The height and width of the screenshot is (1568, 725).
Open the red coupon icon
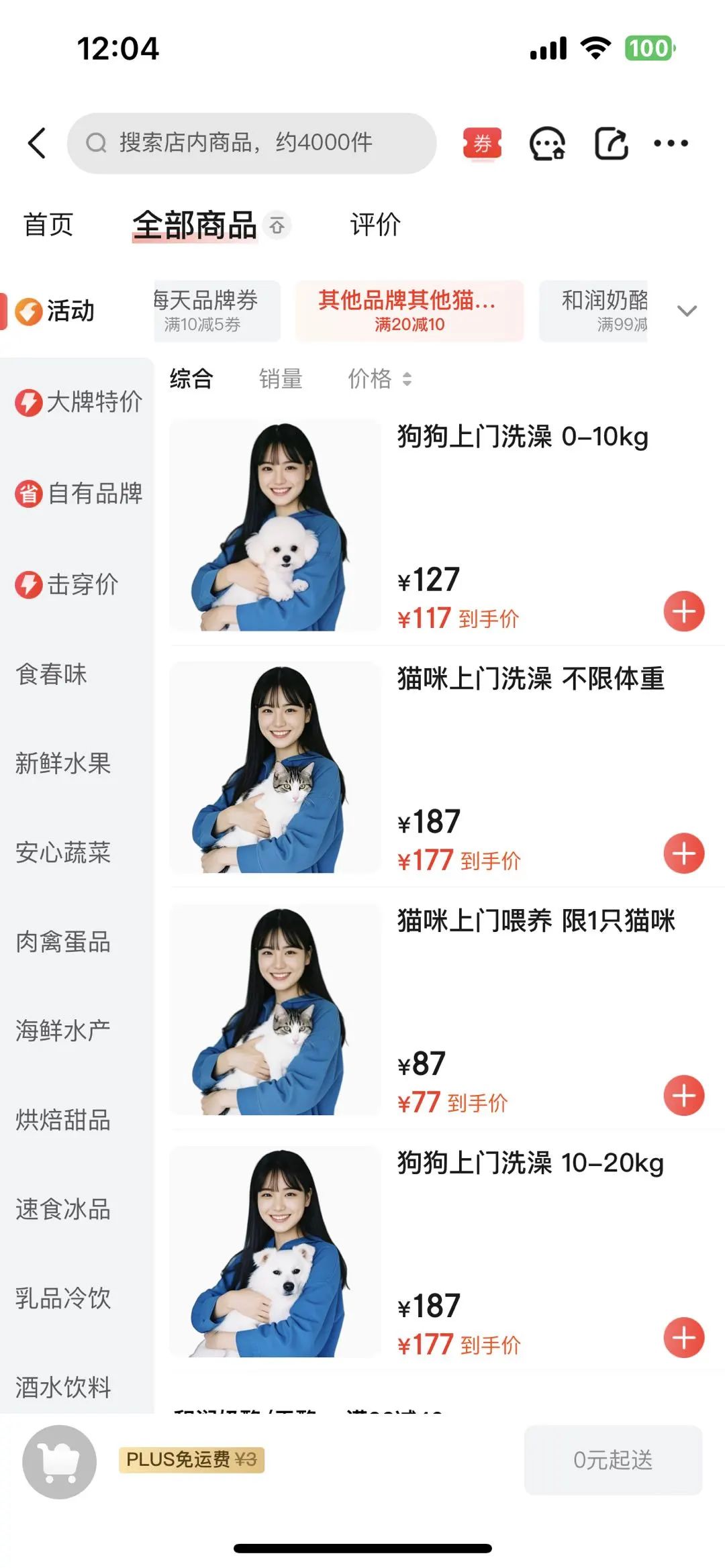click(482, 143)
